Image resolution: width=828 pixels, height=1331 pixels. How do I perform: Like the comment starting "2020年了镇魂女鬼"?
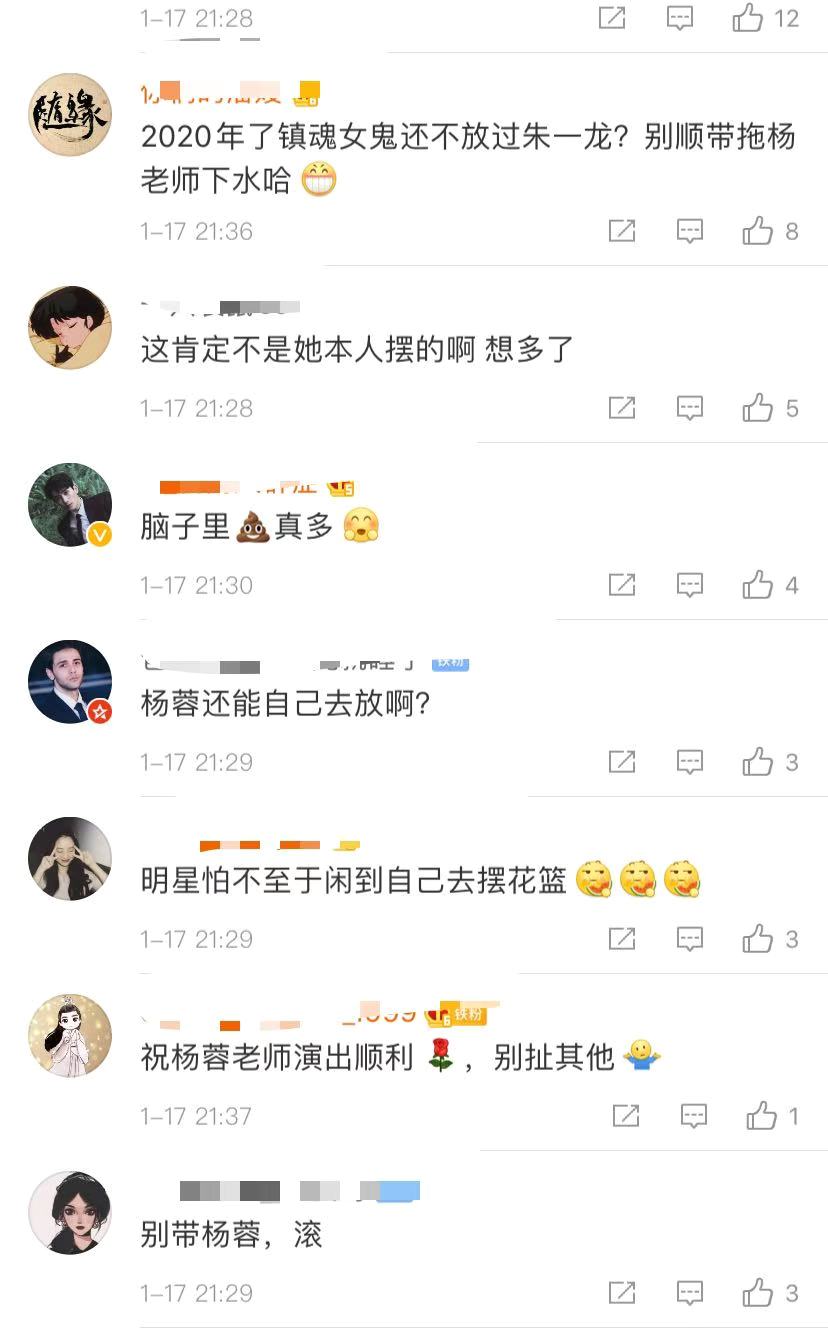coord(758,231)
